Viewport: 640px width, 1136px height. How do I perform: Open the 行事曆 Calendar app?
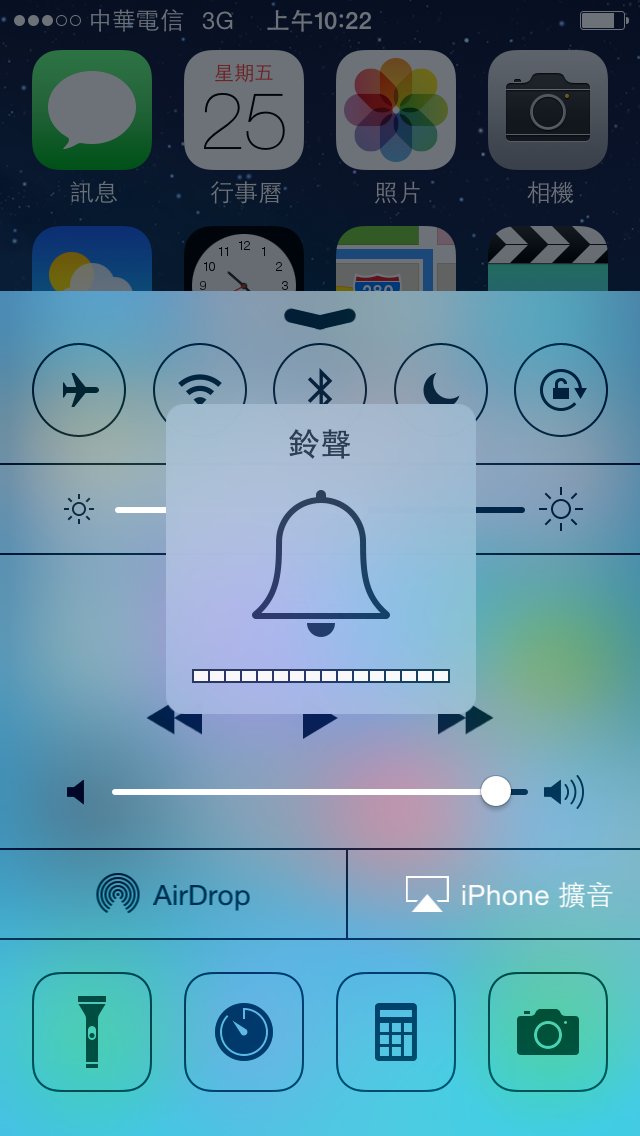[244, 110]
